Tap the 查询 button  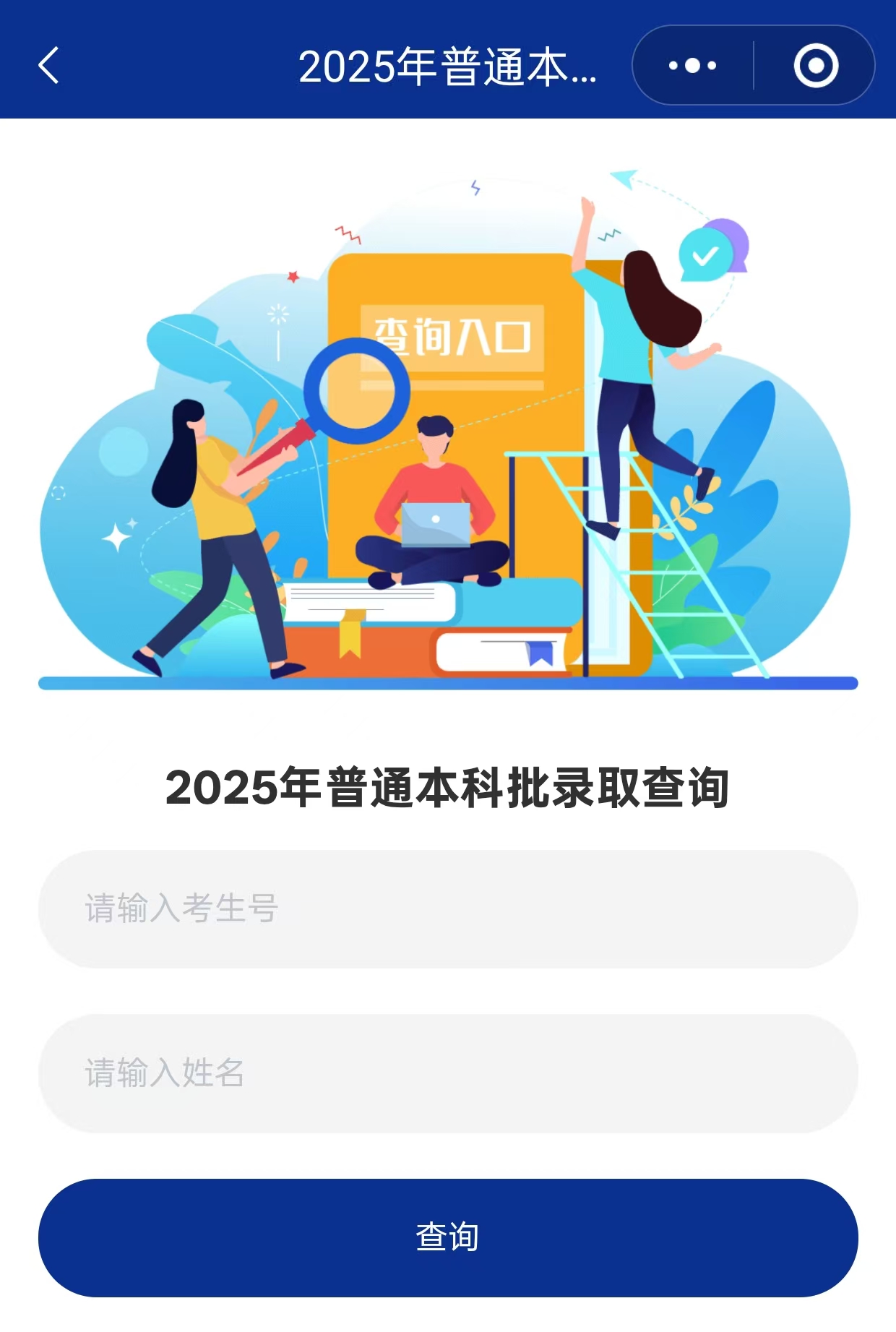coord(448,1237)
